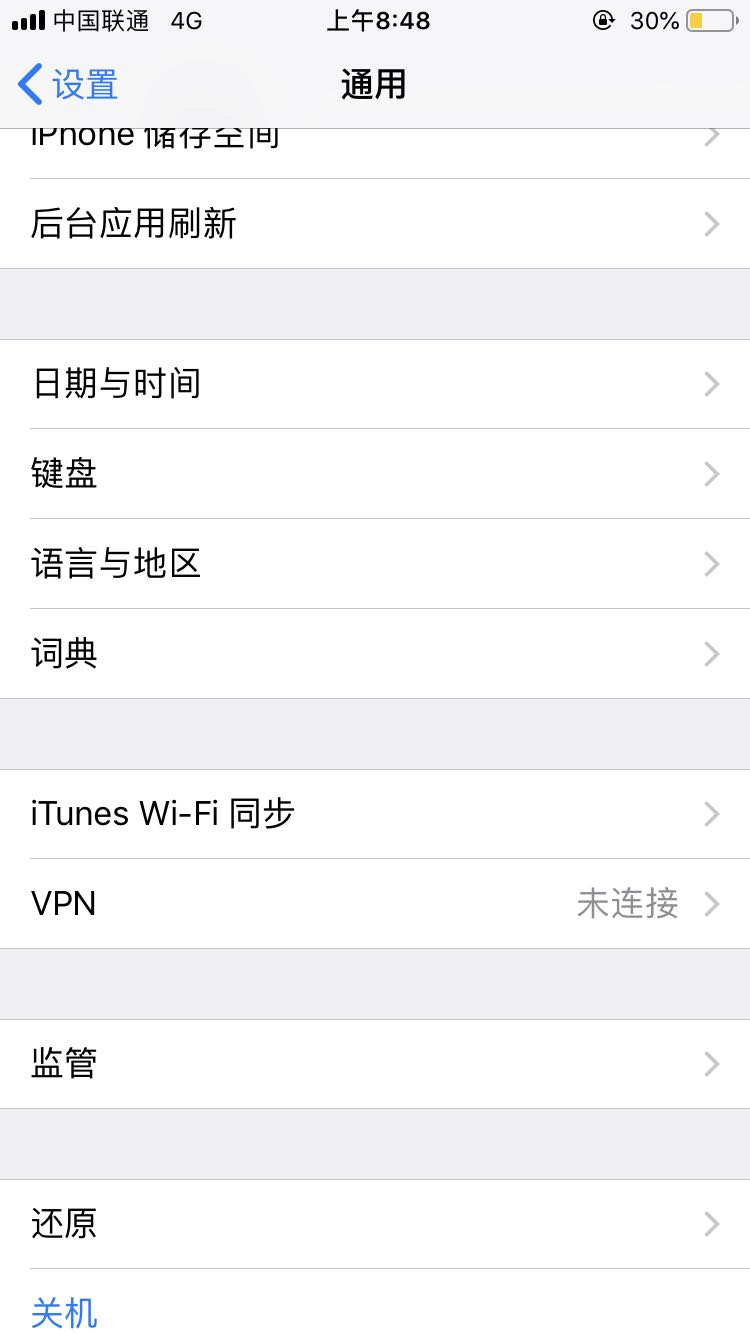Open the VPN settings row

[x=375, y=904]
